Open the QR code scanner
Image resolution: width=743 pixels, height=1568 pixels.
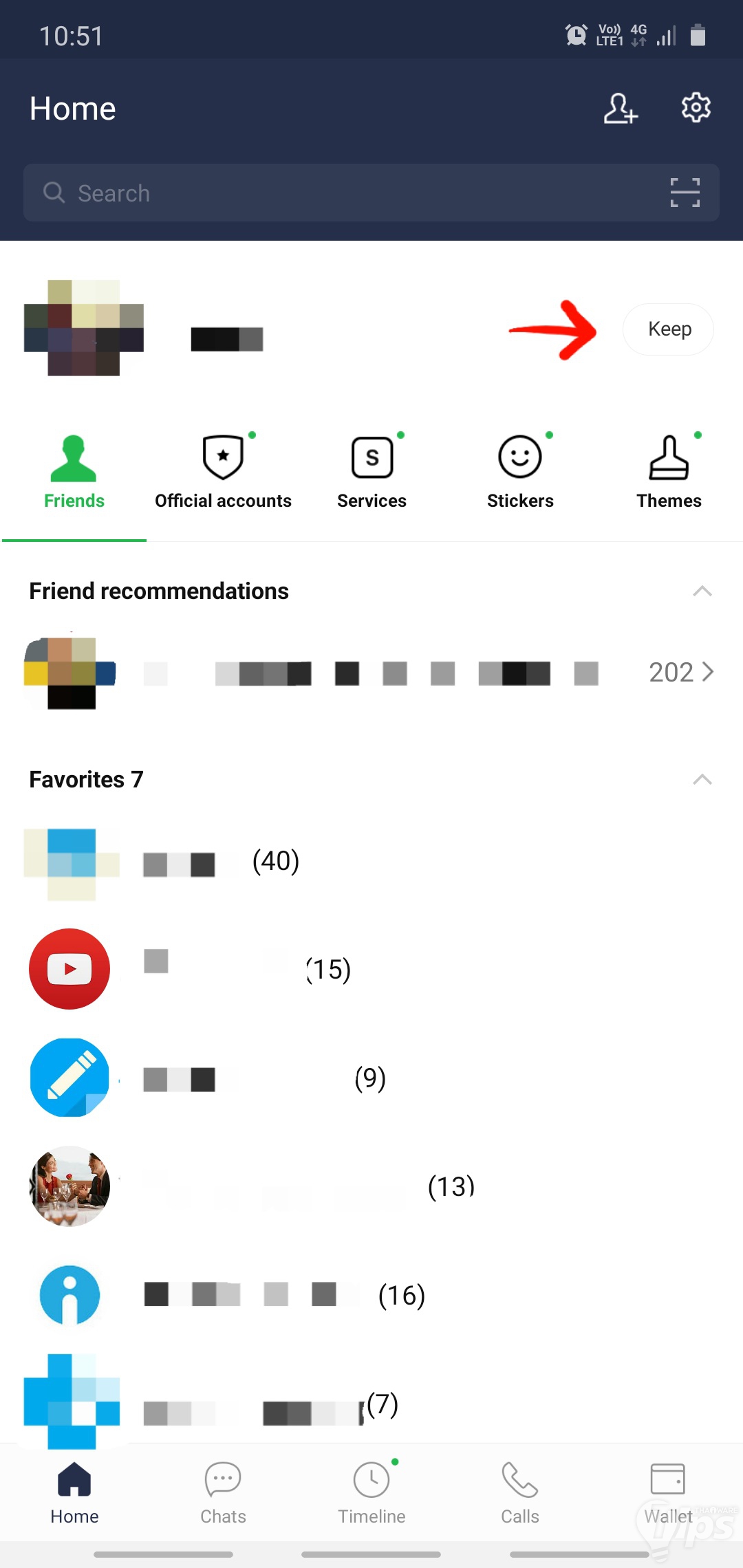(x=685, y=193)
